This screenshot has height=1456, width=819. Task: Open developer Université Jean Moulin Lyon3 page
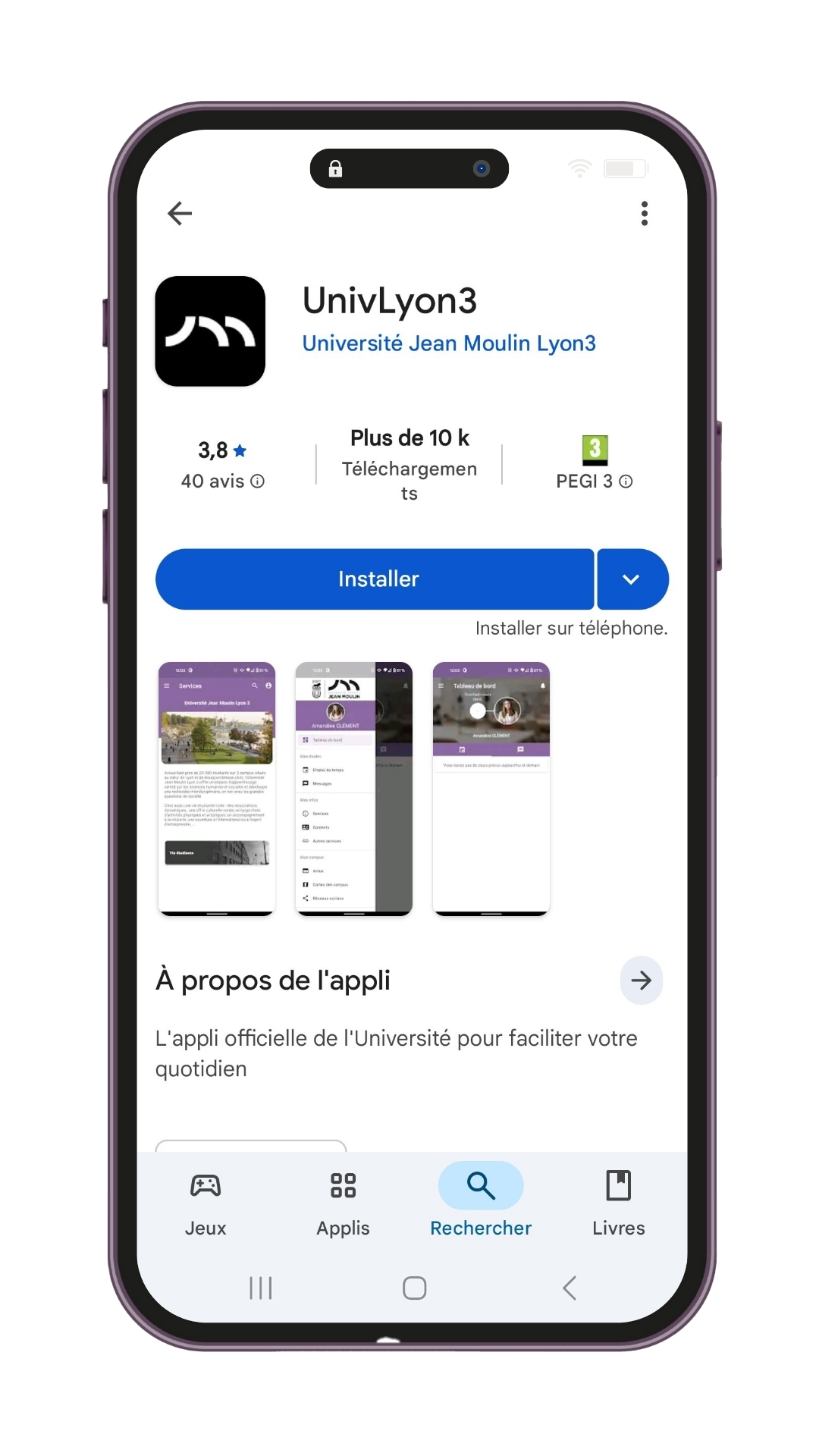[449, 344]
